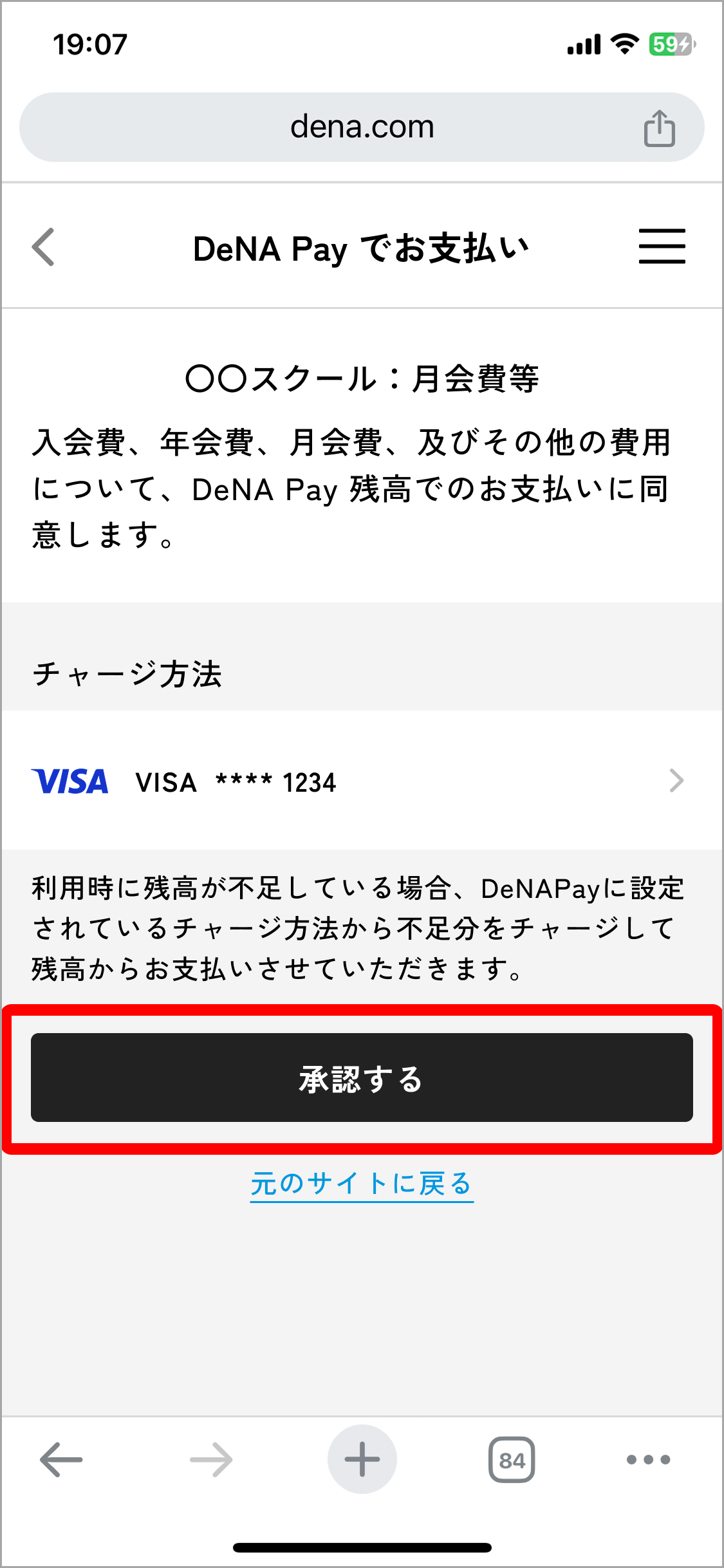This screenshot has height=1568, width=724.
Task: Tap the VISA card brand logo
Action: pyautogui.click(x=71, y=782)
